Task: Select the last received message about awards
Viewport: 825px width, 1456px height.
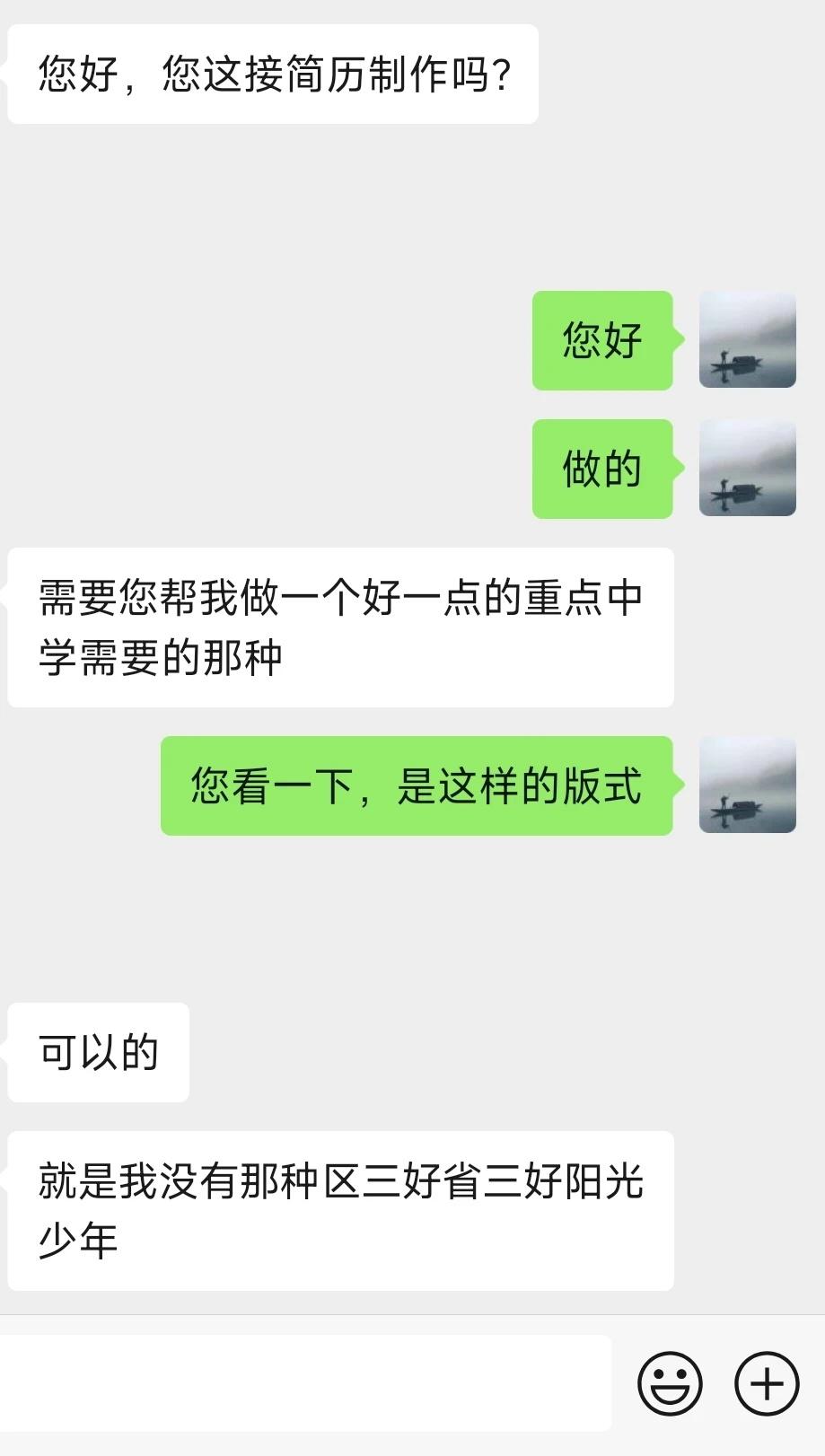Action: 339,1208
